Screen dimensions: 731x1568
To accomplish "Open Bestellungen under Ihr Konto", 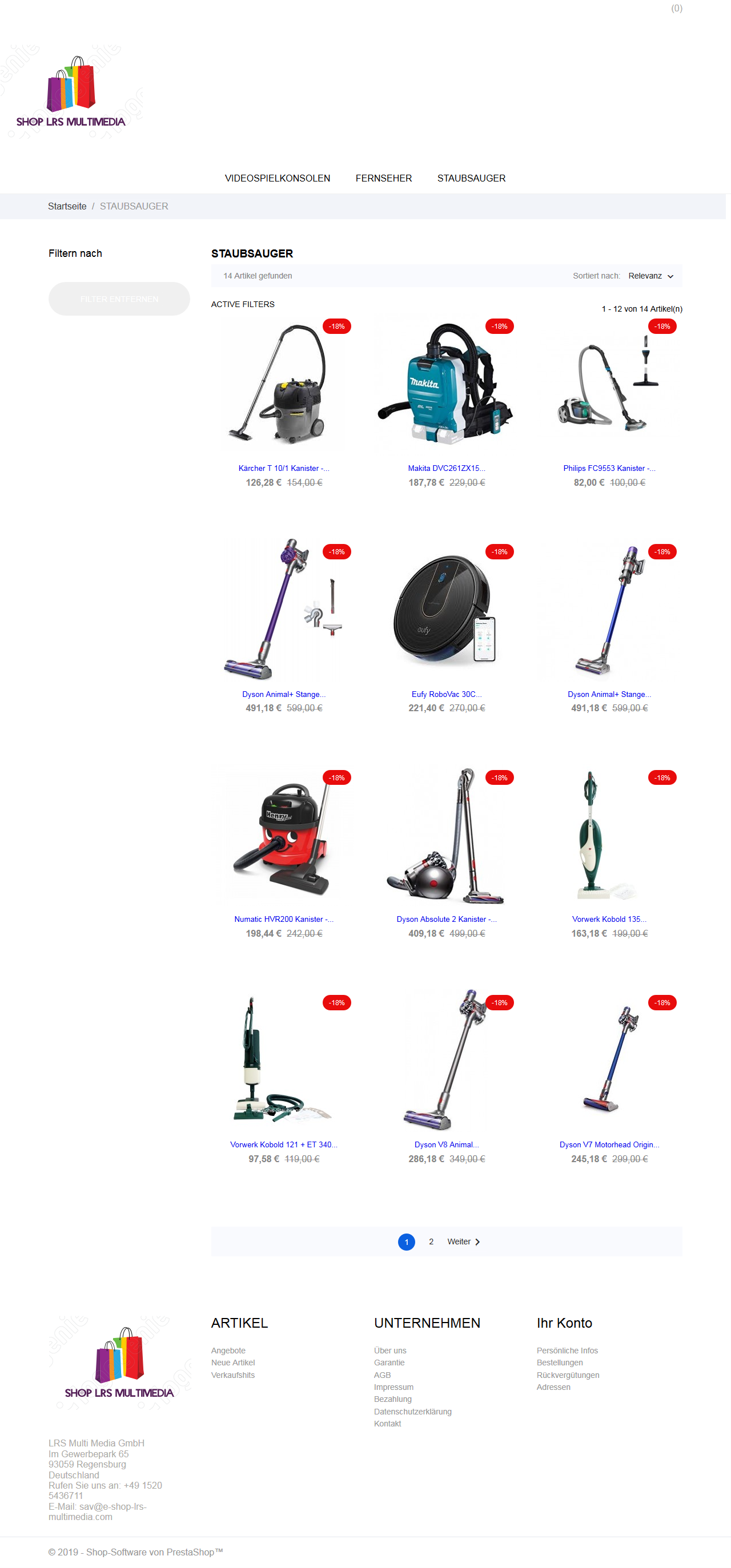I will pos(559,1363).
